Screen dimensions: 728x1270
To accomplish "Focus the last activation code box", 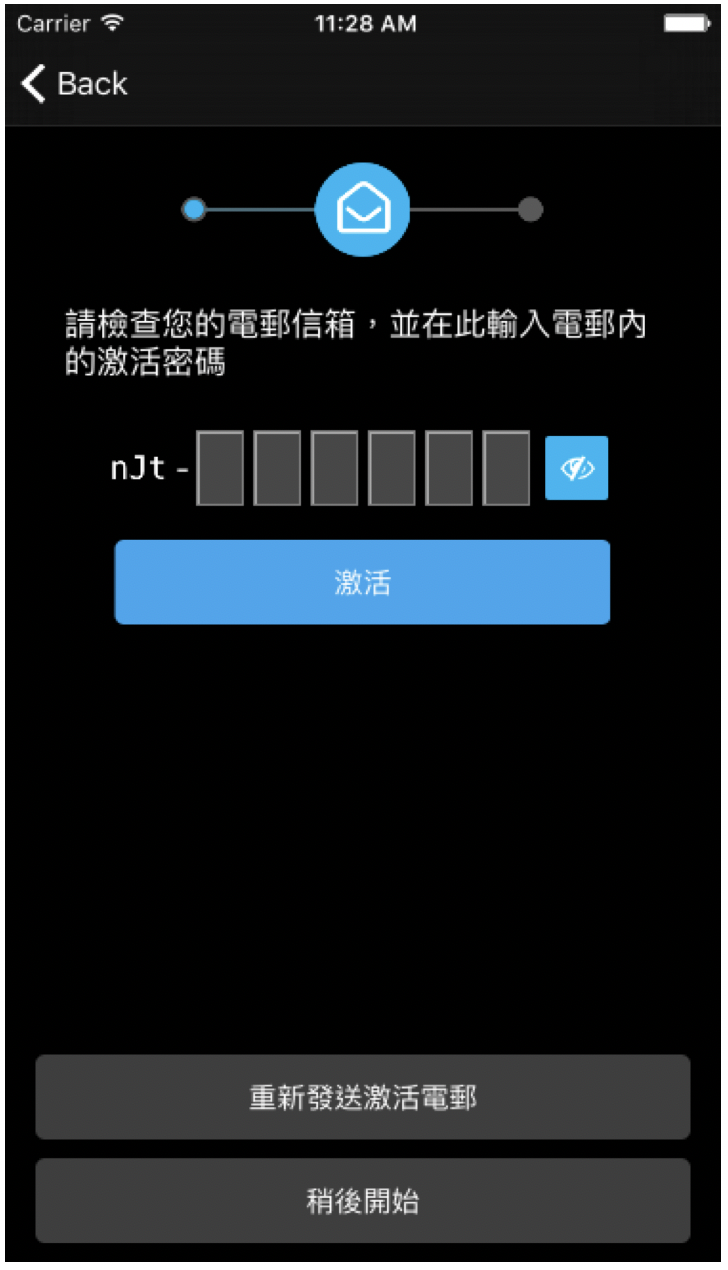I will [506, 468].
